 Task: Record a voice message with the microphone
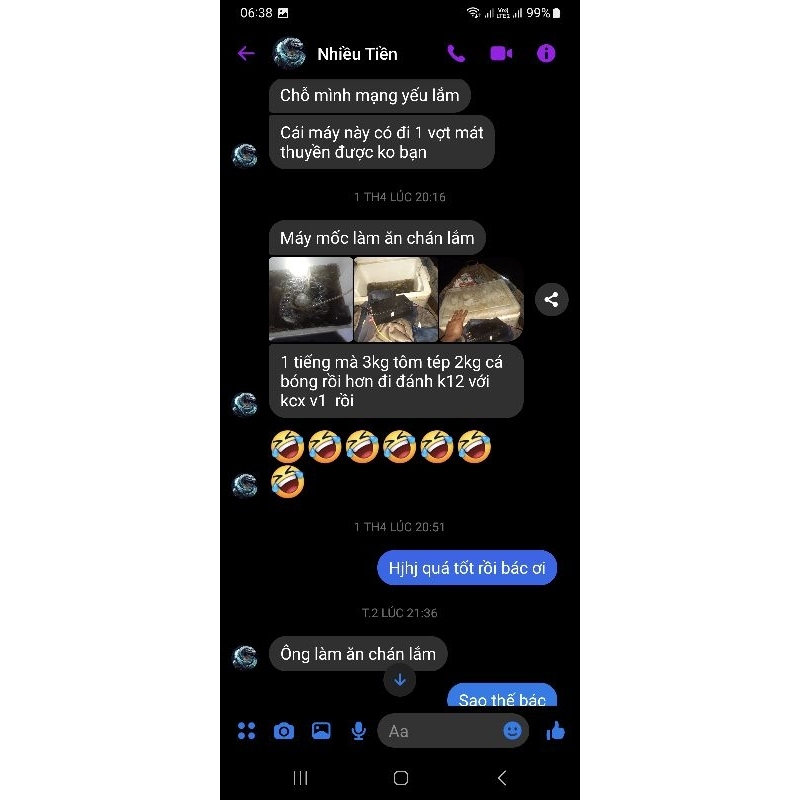(358, 731)
